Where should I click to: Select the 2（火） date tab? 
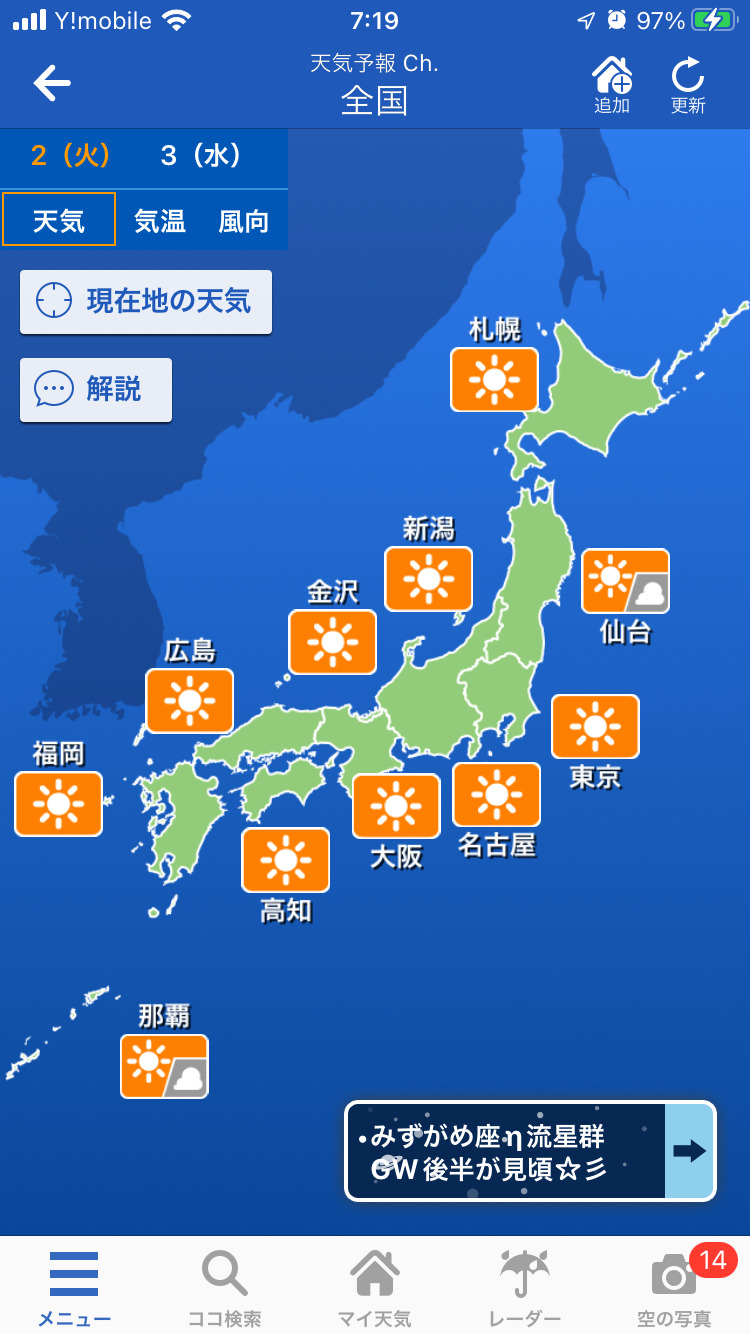click(70, 156)
